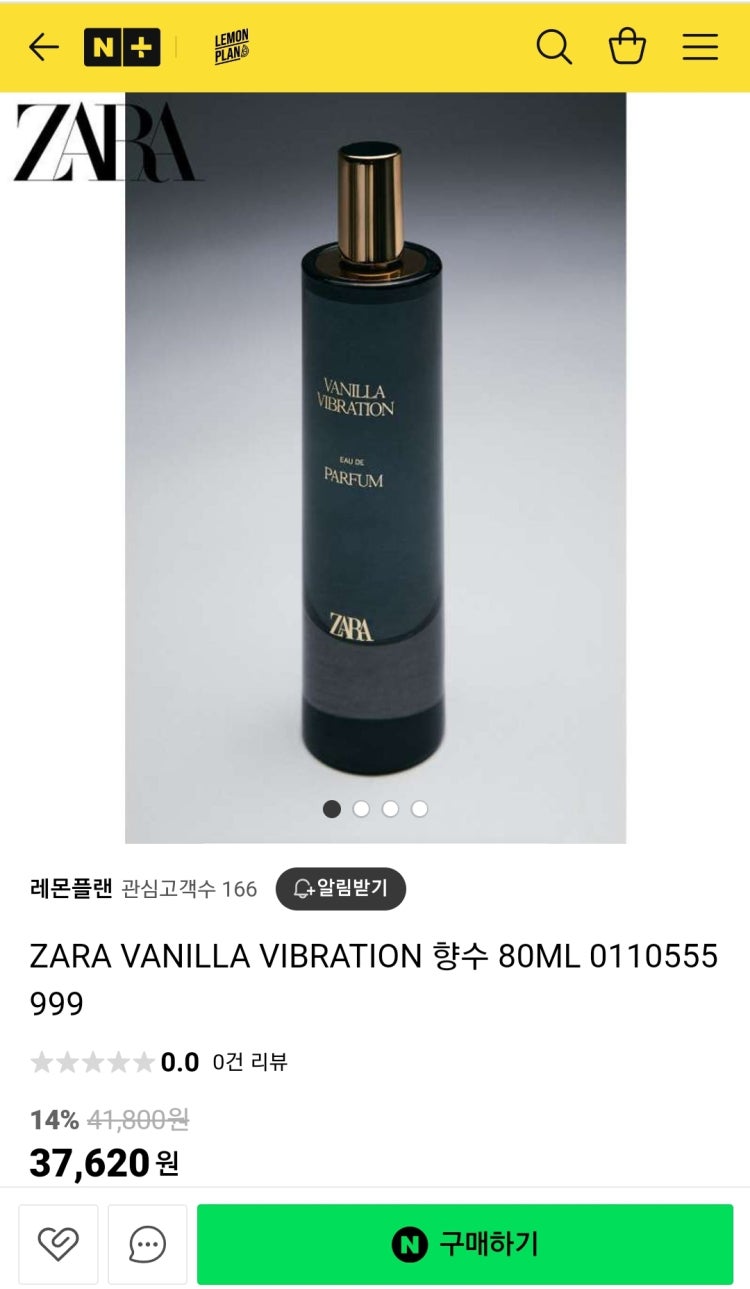Viewport: 750px width, 1289px height.
Task: Add the product to wishlist with heart icon
Action: tap(58, 1244)
